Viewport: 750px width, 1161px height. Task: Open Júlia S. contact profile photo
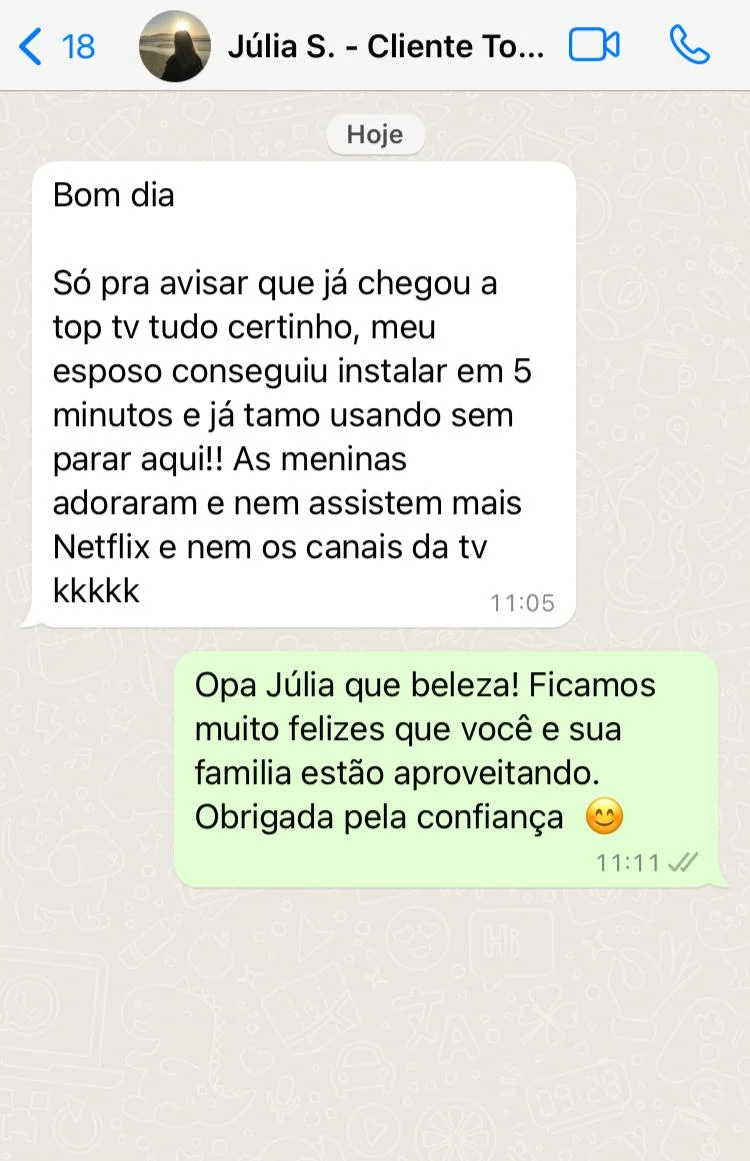(x=174, y=46)
